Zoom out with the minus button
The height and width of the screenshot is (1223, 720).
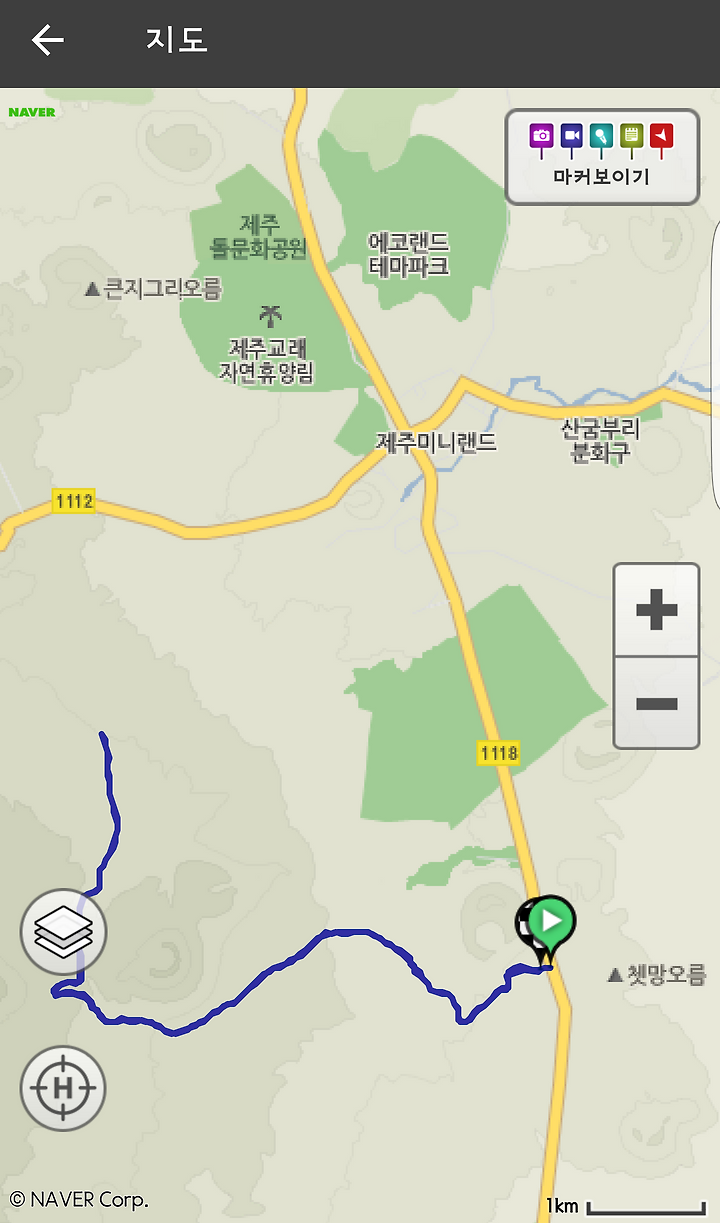(656, 703)
